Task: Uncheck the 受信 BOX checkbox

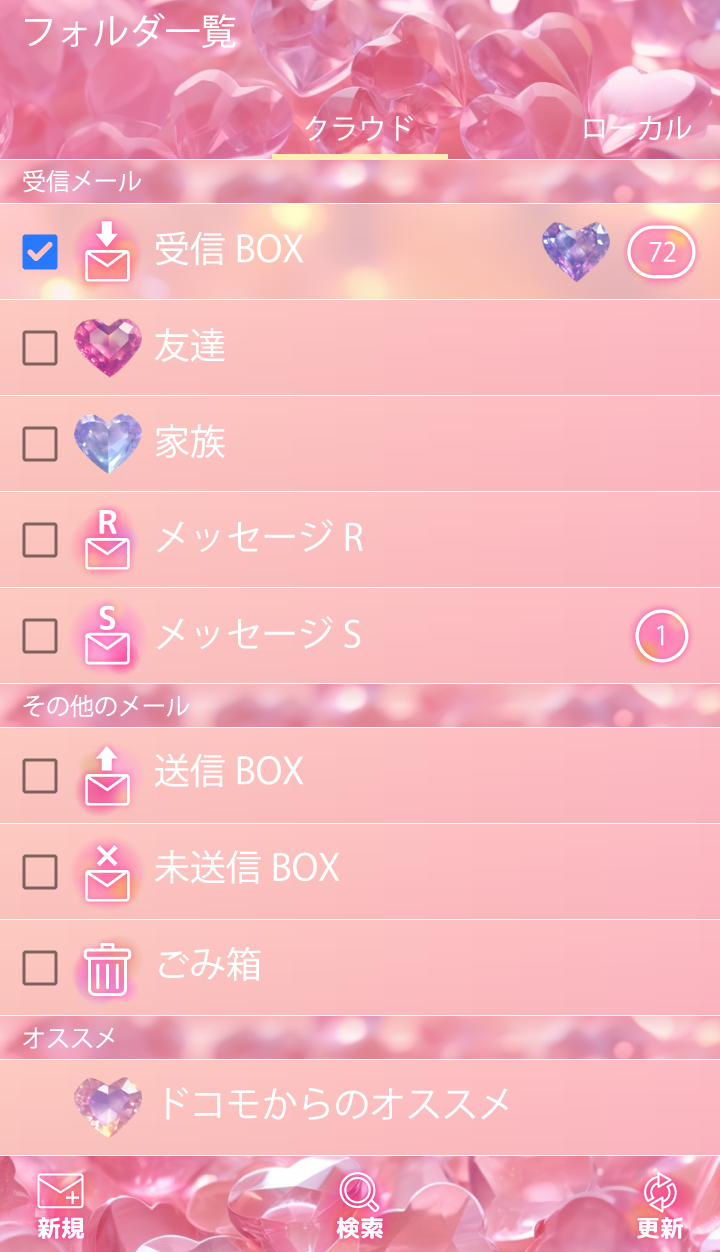Action: [40, 252]
